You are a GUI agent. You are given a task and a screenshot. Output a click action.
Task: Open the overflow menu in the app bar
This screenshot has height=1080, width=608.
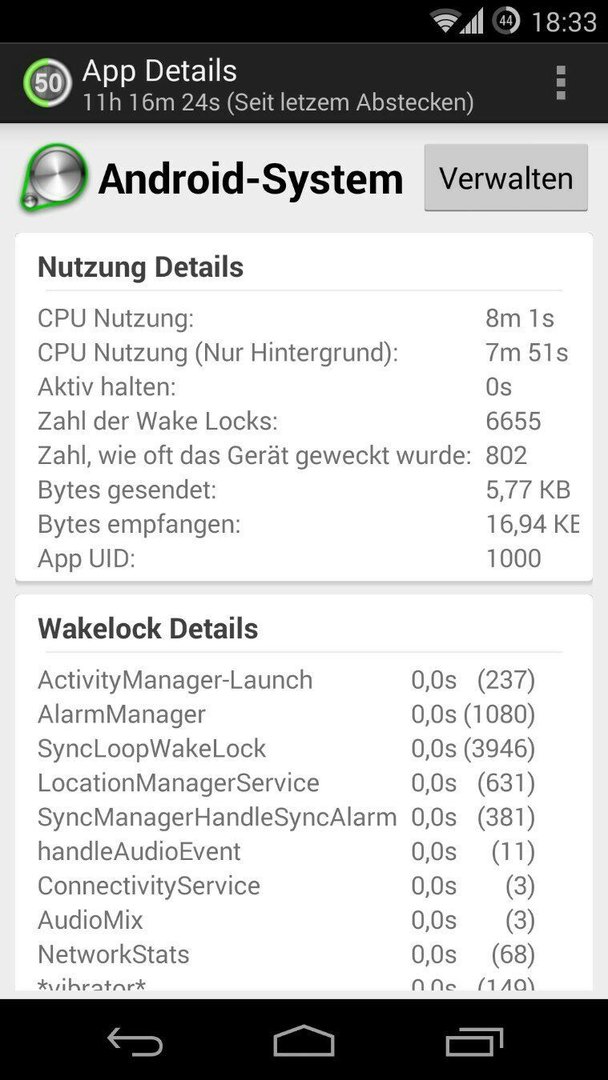point(560,83)
